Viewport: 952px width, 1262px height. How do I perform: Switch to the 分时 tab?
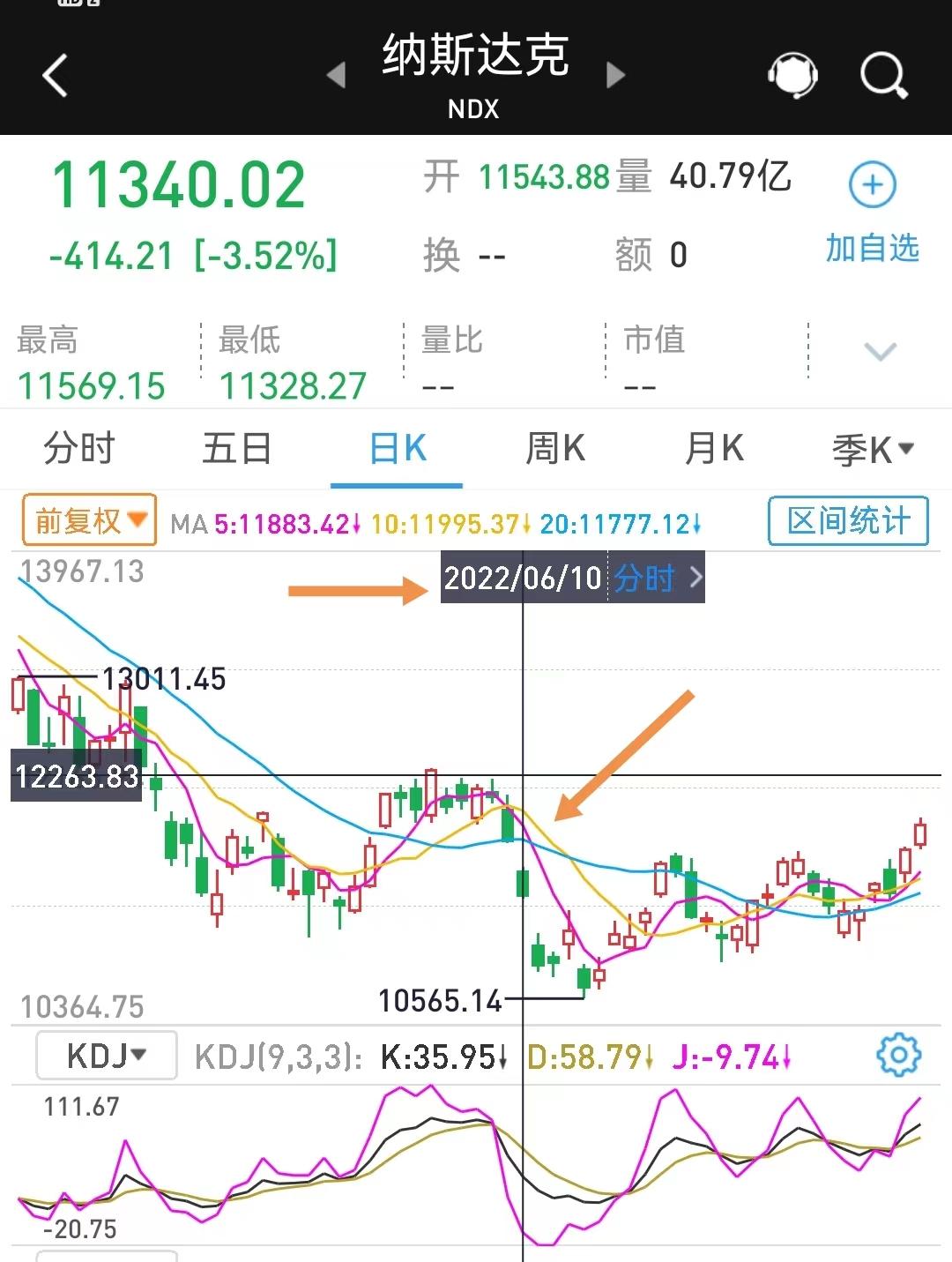(x=78, y=448)
